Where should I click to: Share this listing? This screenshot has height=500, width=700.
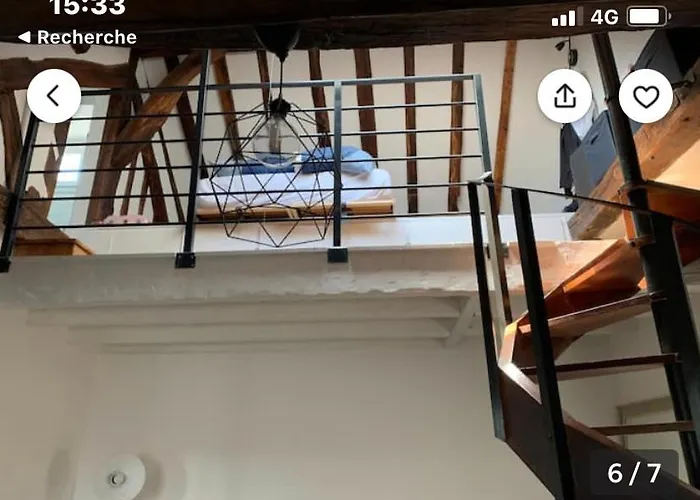564,97
